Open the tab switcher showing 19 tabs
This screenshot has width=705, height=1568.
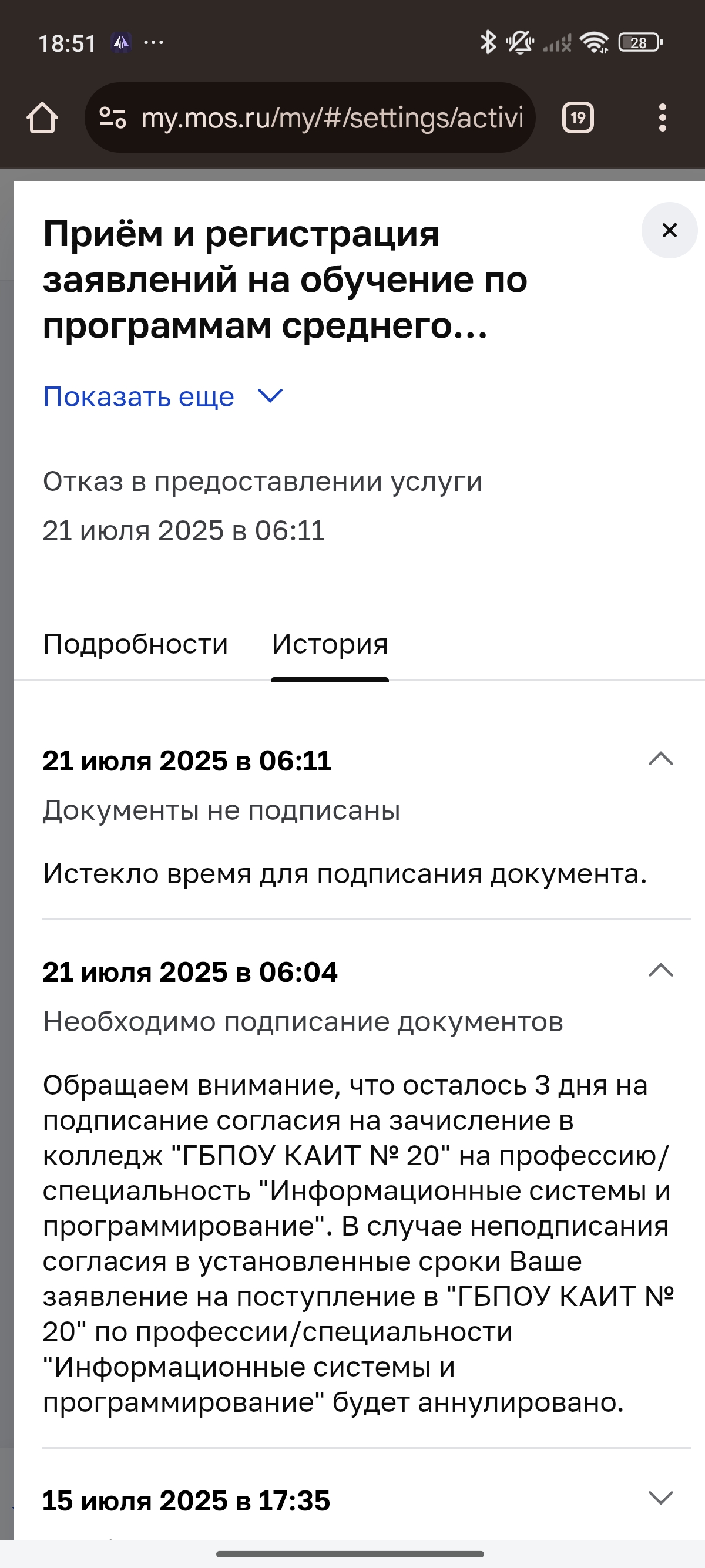[x=577, y=117]
